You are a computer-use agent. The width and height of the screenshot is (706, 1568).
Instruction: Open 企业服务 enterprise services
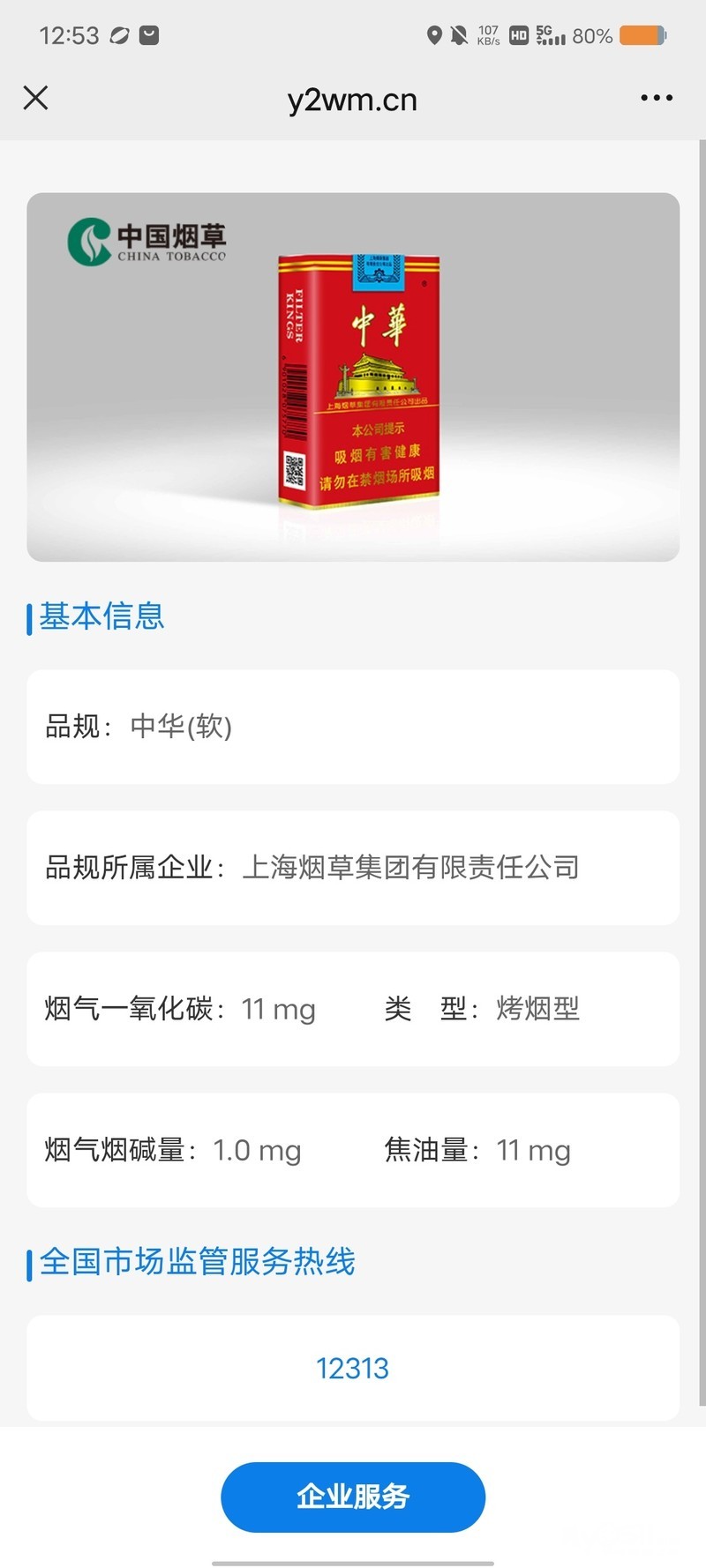(353, 1497)
